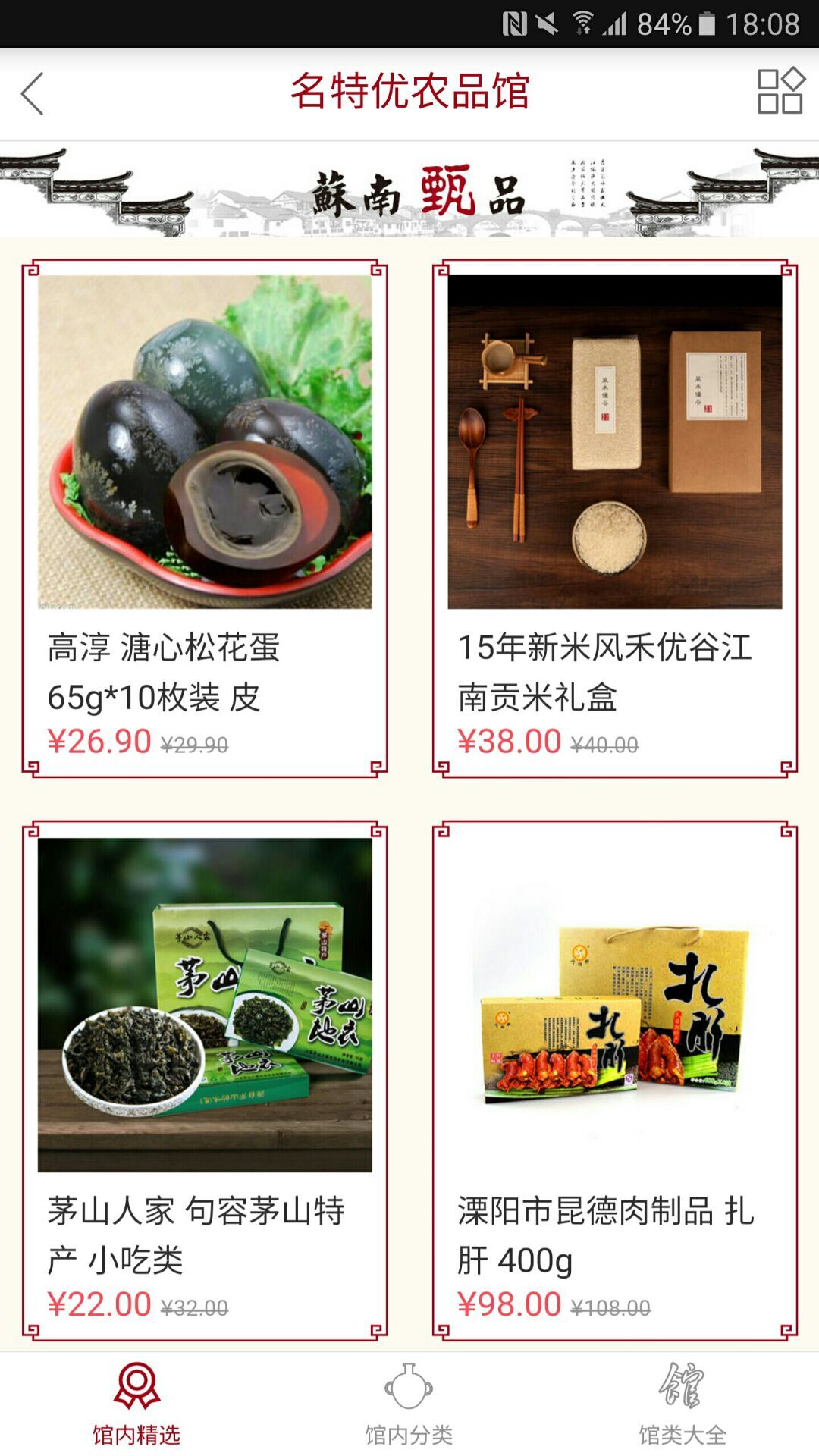The height and width of the screenshot is (1456, 819).
Task: Open the 高淳 溏心松花蛋 product card
Action: tap(205, 519)
